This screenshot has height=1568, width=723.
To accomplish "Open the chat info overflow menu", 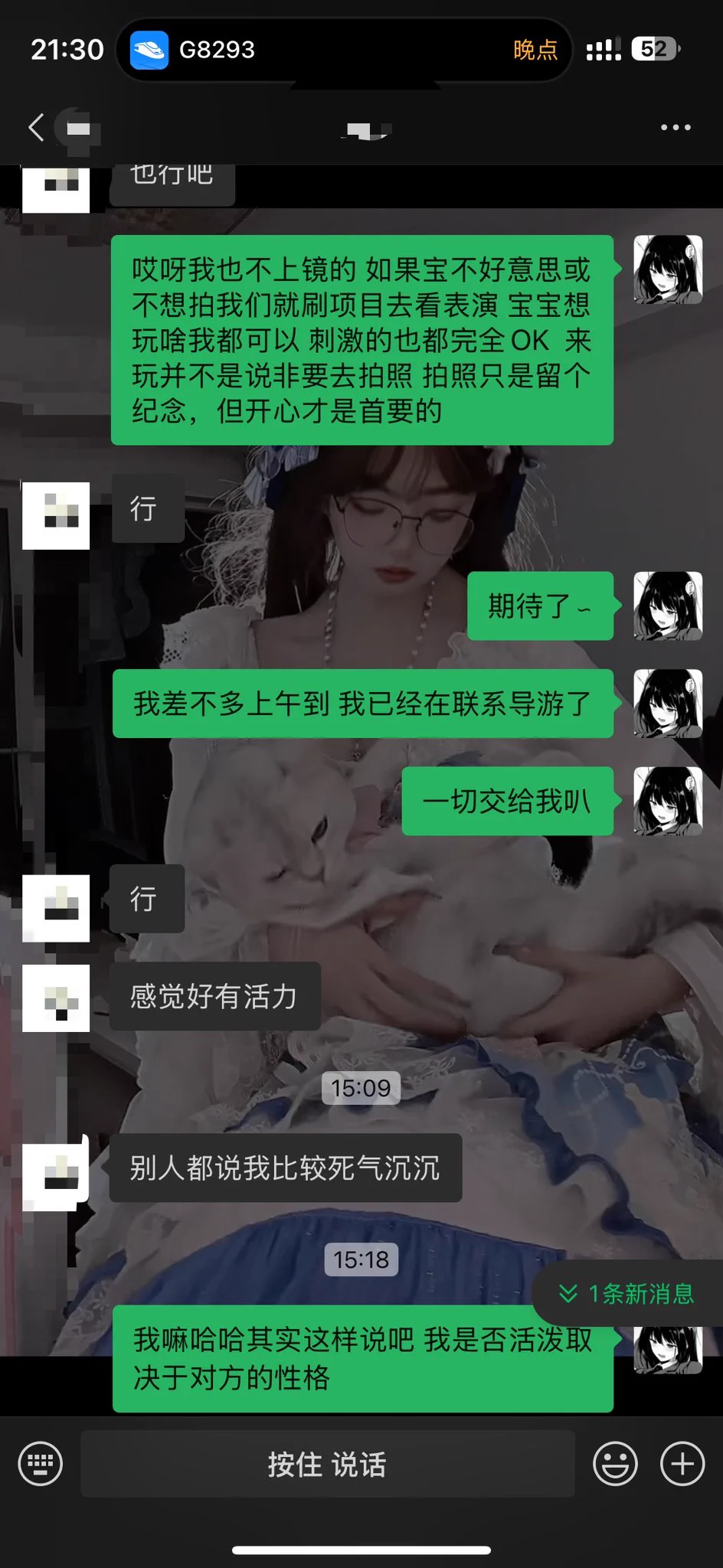I will point(676,127).
